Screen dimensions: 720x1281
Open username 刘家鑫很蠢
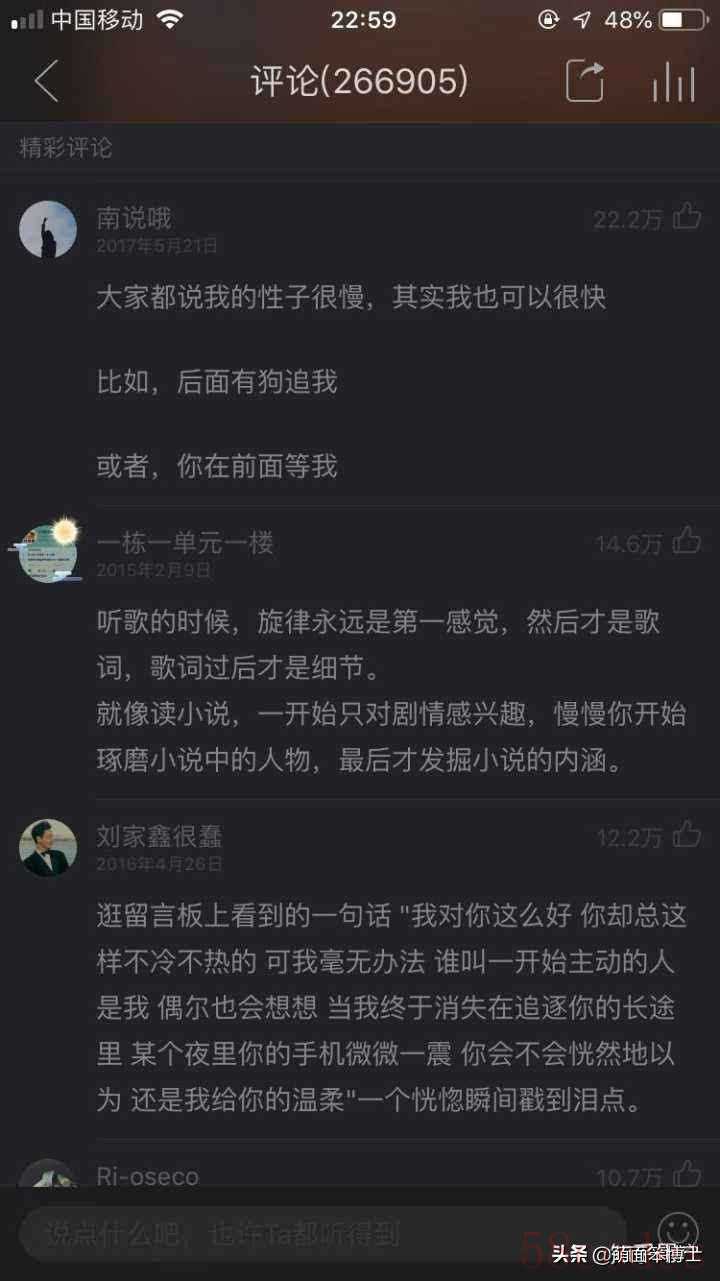tap(159, 835)
